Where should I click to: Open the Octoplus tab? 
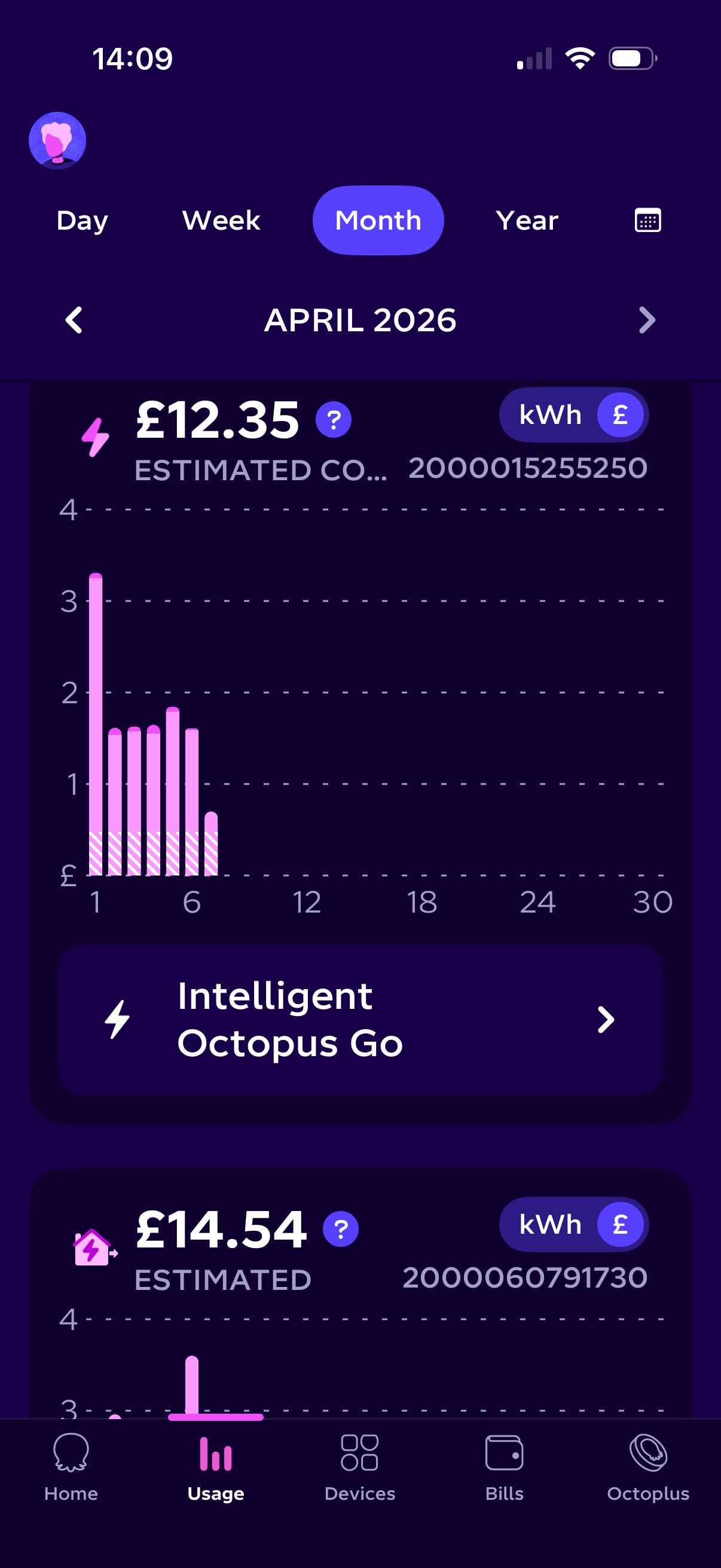pyautogui.click(x=648, y=1467)
